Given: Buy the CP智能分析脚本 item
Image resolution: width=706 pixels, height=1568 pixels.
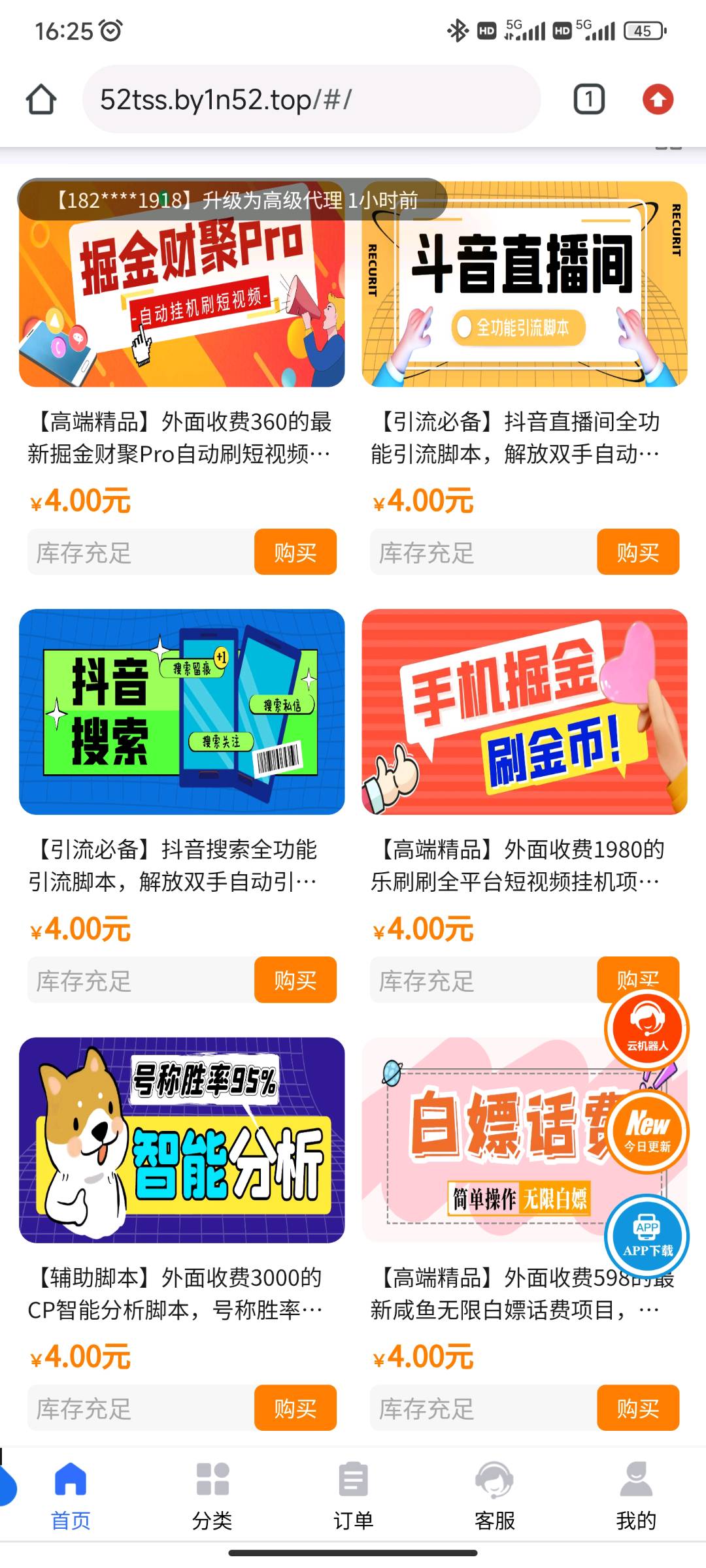Looking at the screenshot, I should 295,1408.
